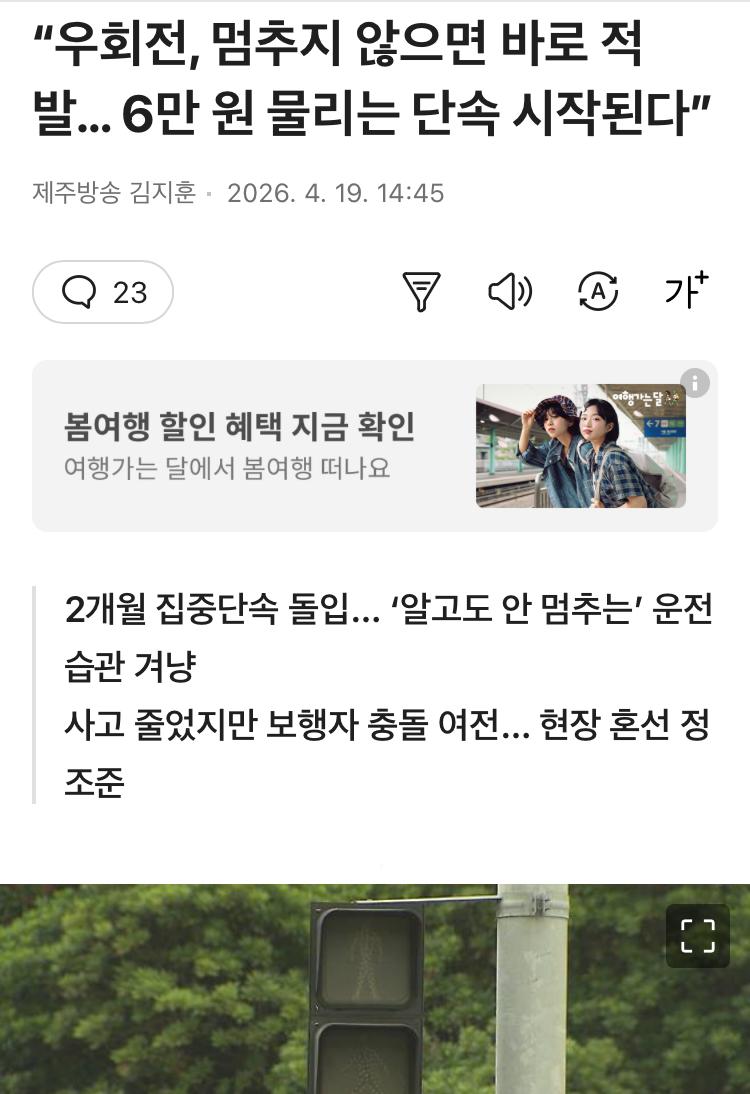The image size is (750, 1094).
Task: Enable article narration via the speaker control
Action: 510,292
